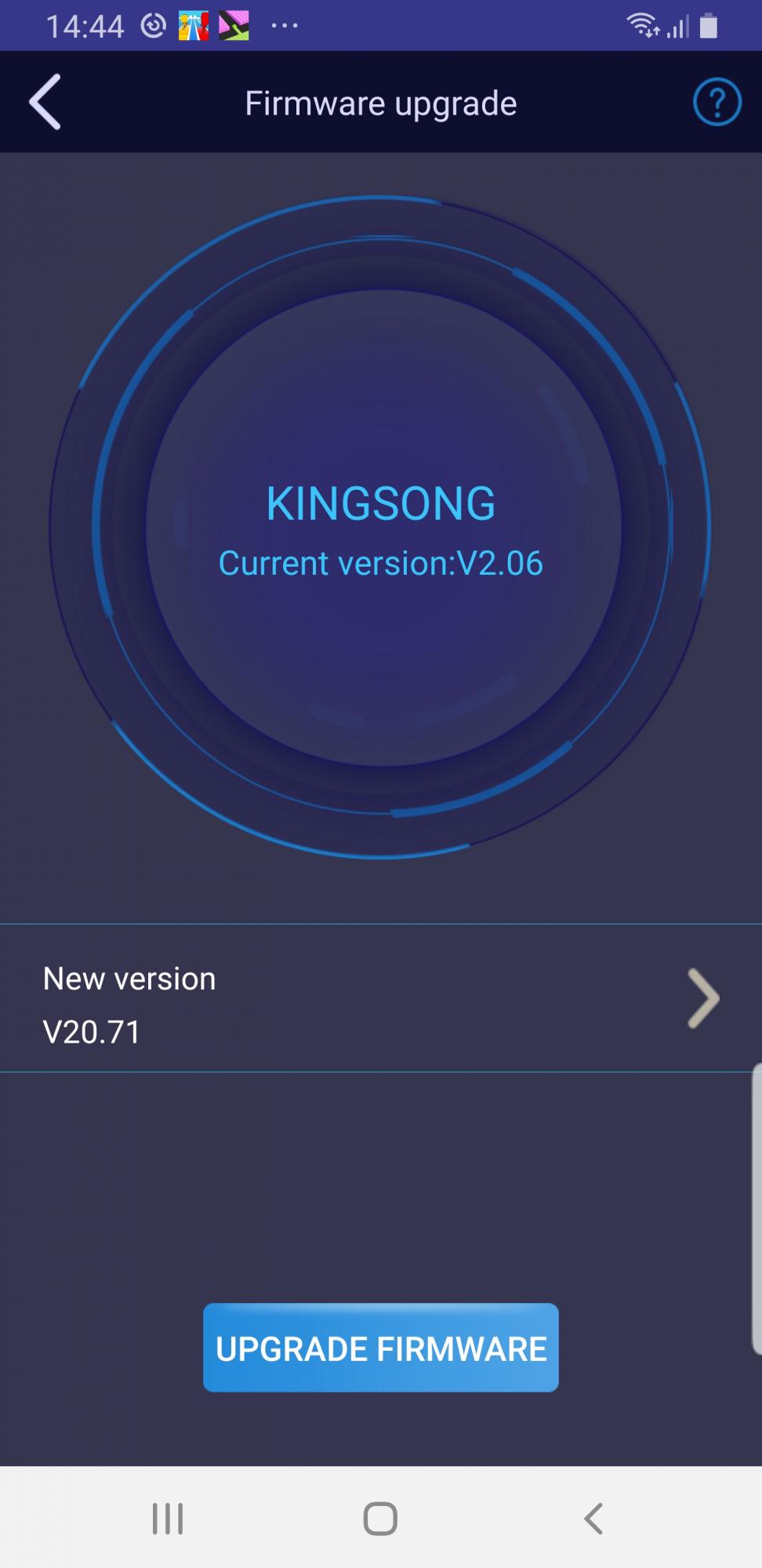
Task: Open recent apps from navigation bar
Action: point(168,1519)
